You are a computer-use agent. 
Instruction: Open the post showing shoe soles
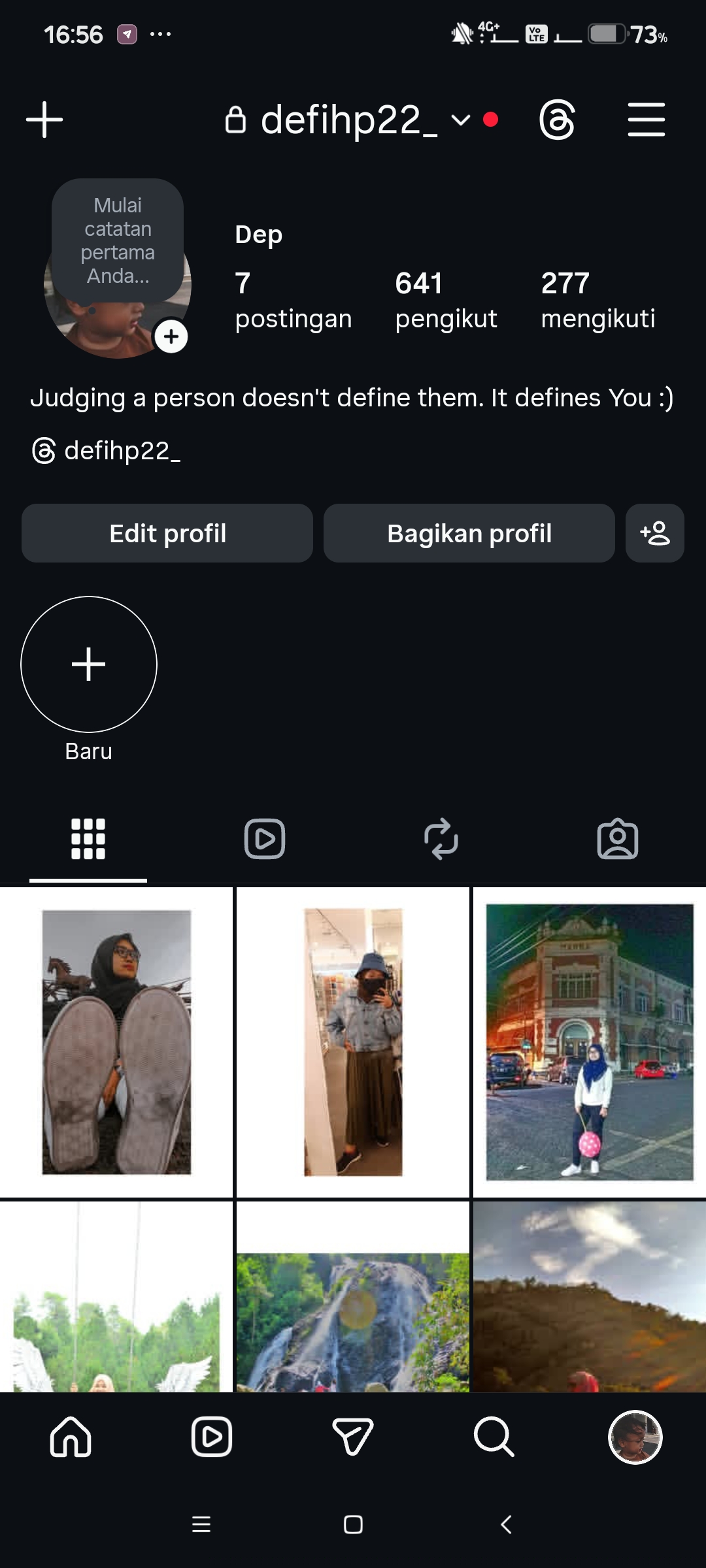point(116,1042)
